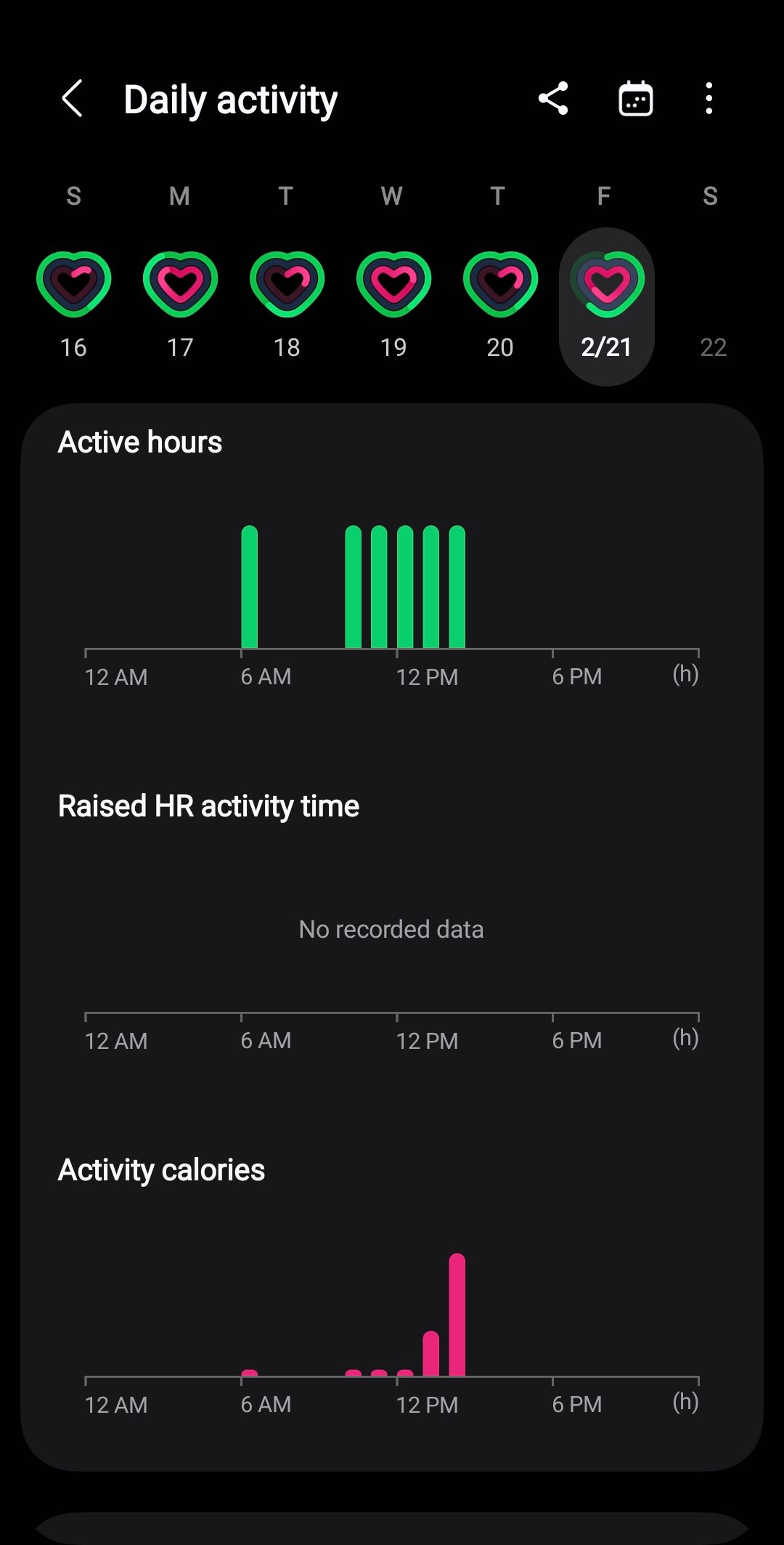Image resolution: width=784 pixels, height=1545 pixels.
Task: Tap the 12 PM axis label under Active hours
Action: coord(428,676)
